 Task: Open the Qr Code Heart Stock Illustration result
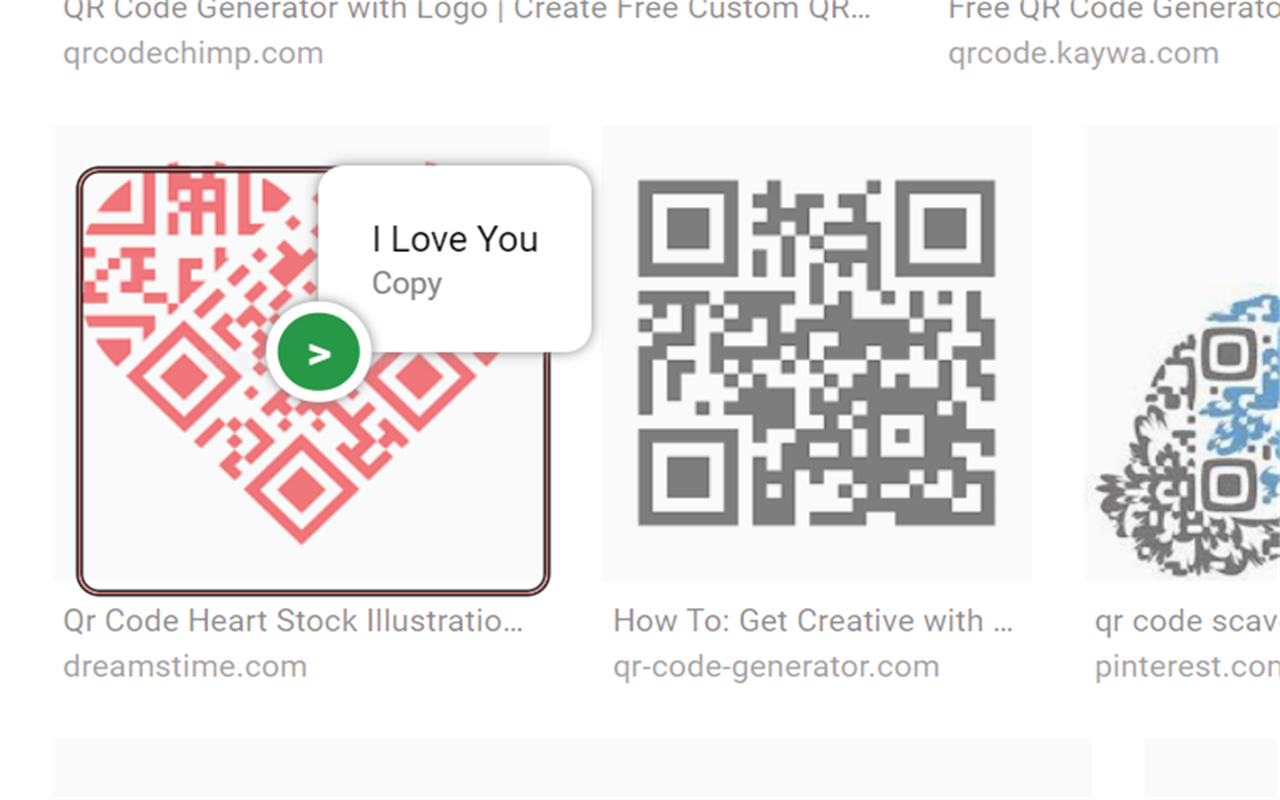(292, 621)
